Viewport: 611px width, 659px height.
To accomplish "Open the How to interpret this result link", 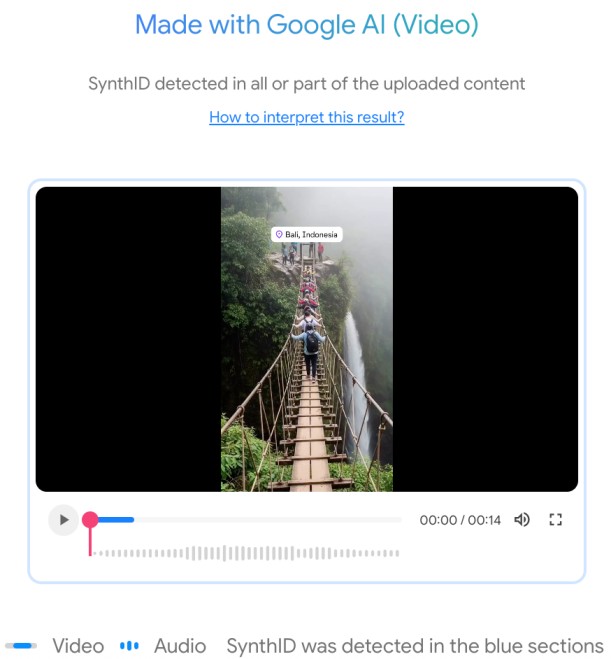I will (306, 117).
